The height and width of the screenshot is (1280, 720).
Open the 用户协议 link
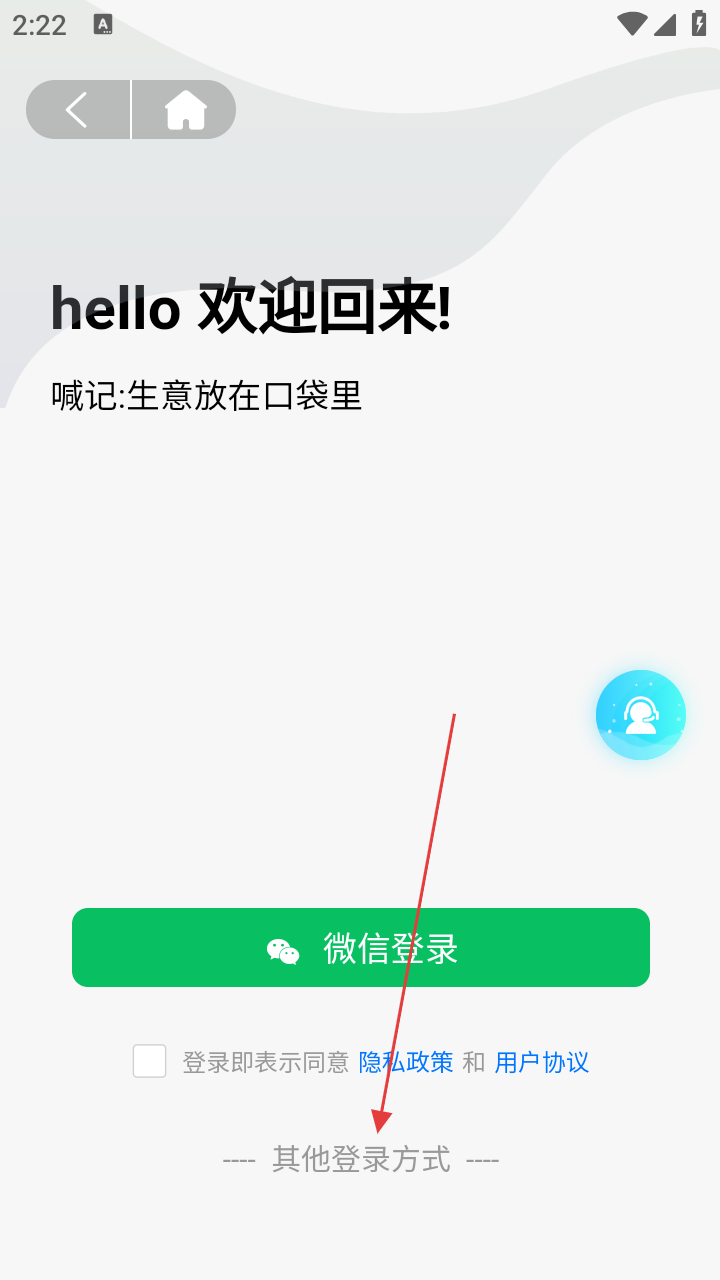click(x=542, y=1062)
